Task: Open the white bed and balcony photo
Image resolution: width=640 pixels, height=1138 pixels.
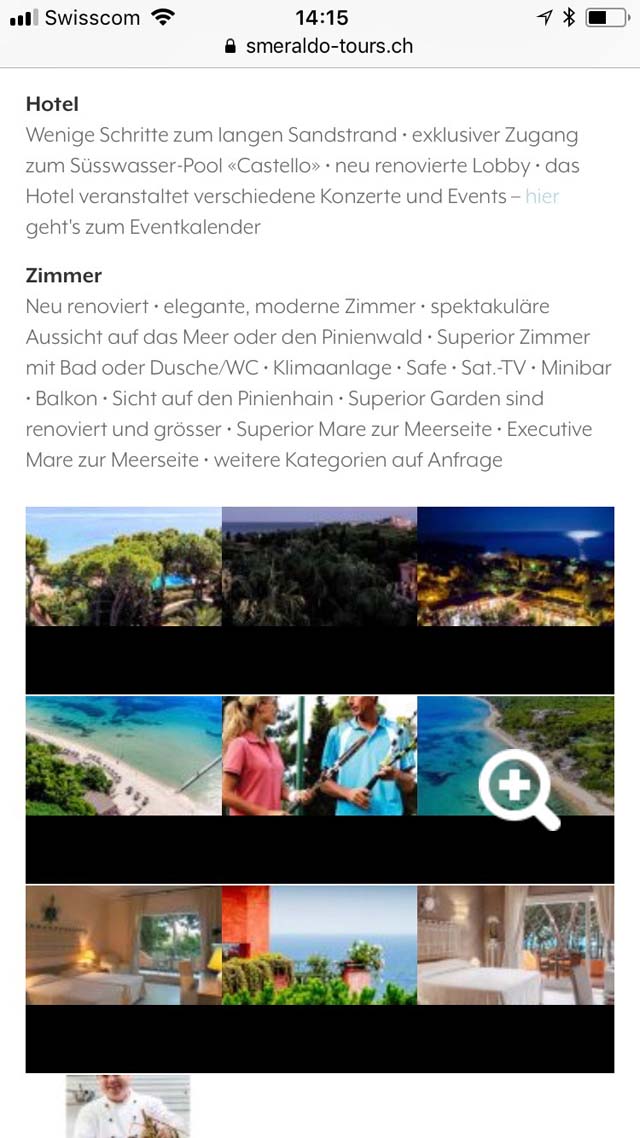Action: pyautogui.click(x=516, y=945)
